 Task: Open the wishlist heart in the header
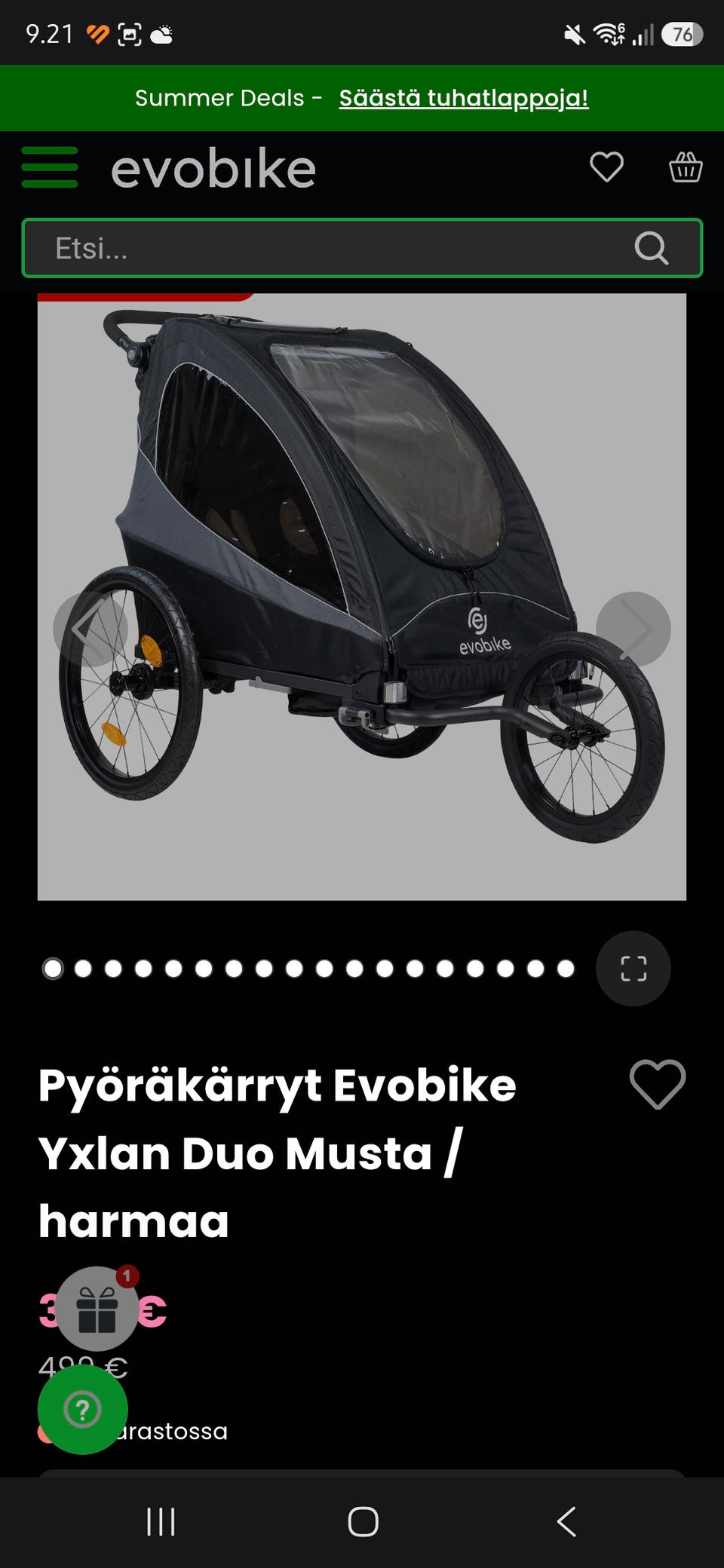(606, 167)
